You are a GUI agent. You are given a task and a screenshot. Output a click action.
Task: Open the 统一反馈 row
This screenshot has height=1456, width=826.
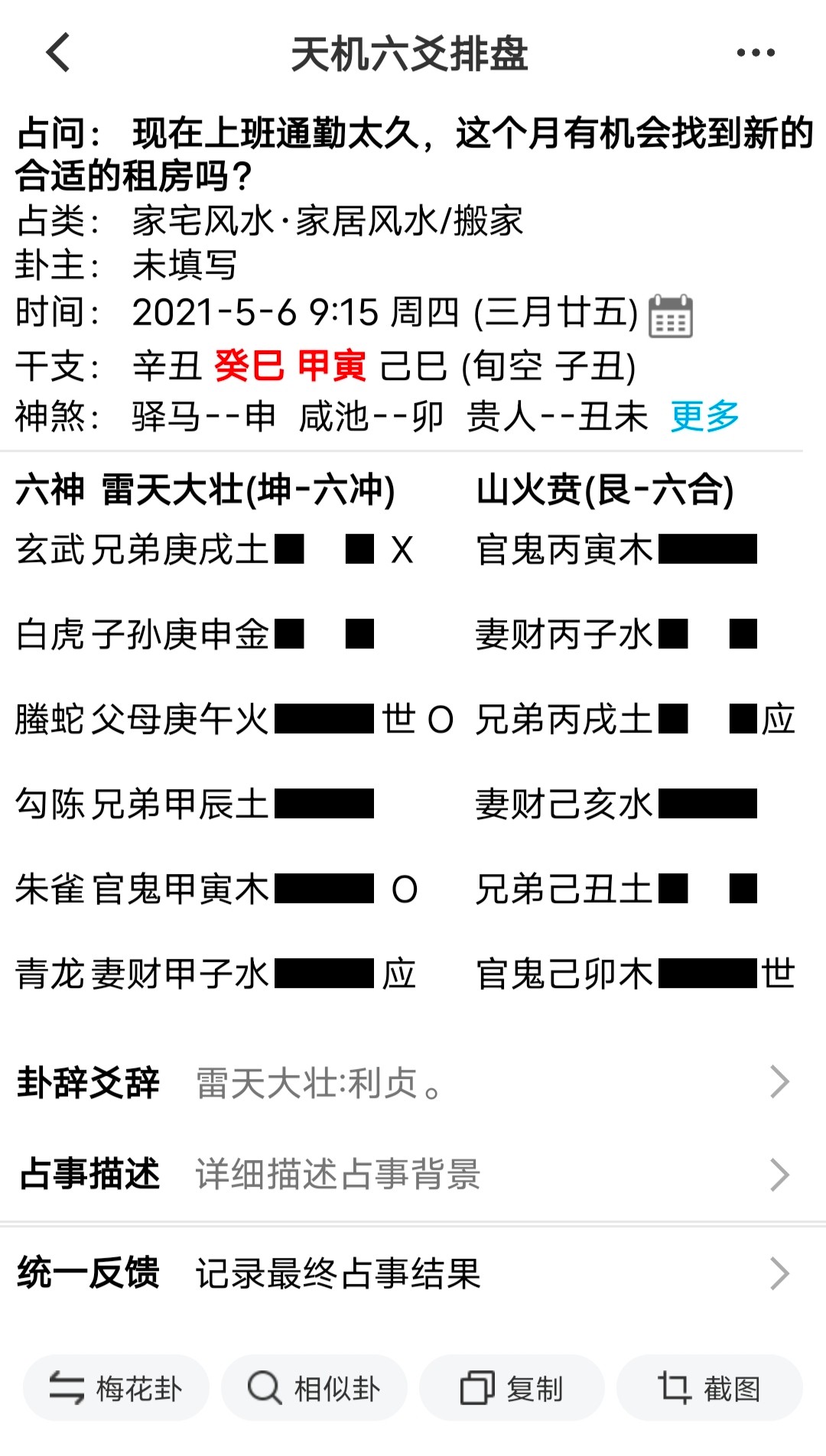(413, 1273)
